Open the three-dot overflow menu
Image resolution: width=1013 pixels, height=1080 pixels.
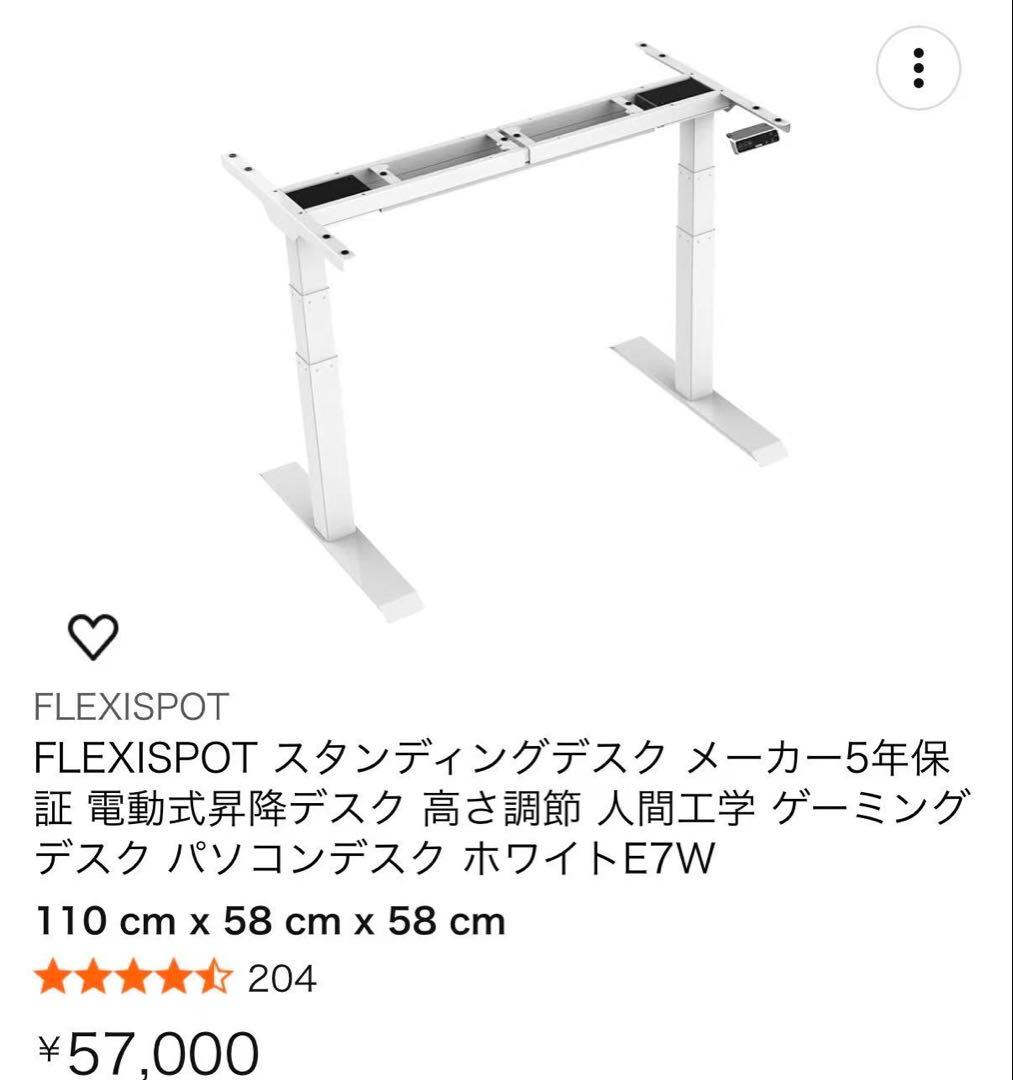tap(918, 68)
